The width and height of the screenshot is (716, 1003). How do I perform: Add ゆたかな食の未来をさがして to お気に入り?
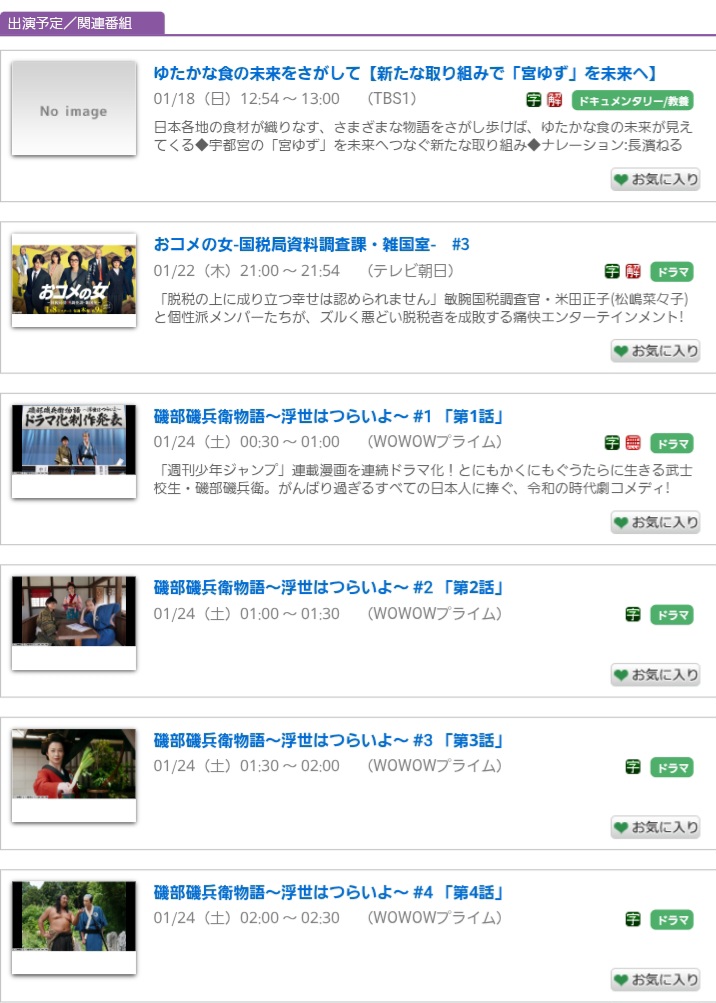[x=655, y=180]
